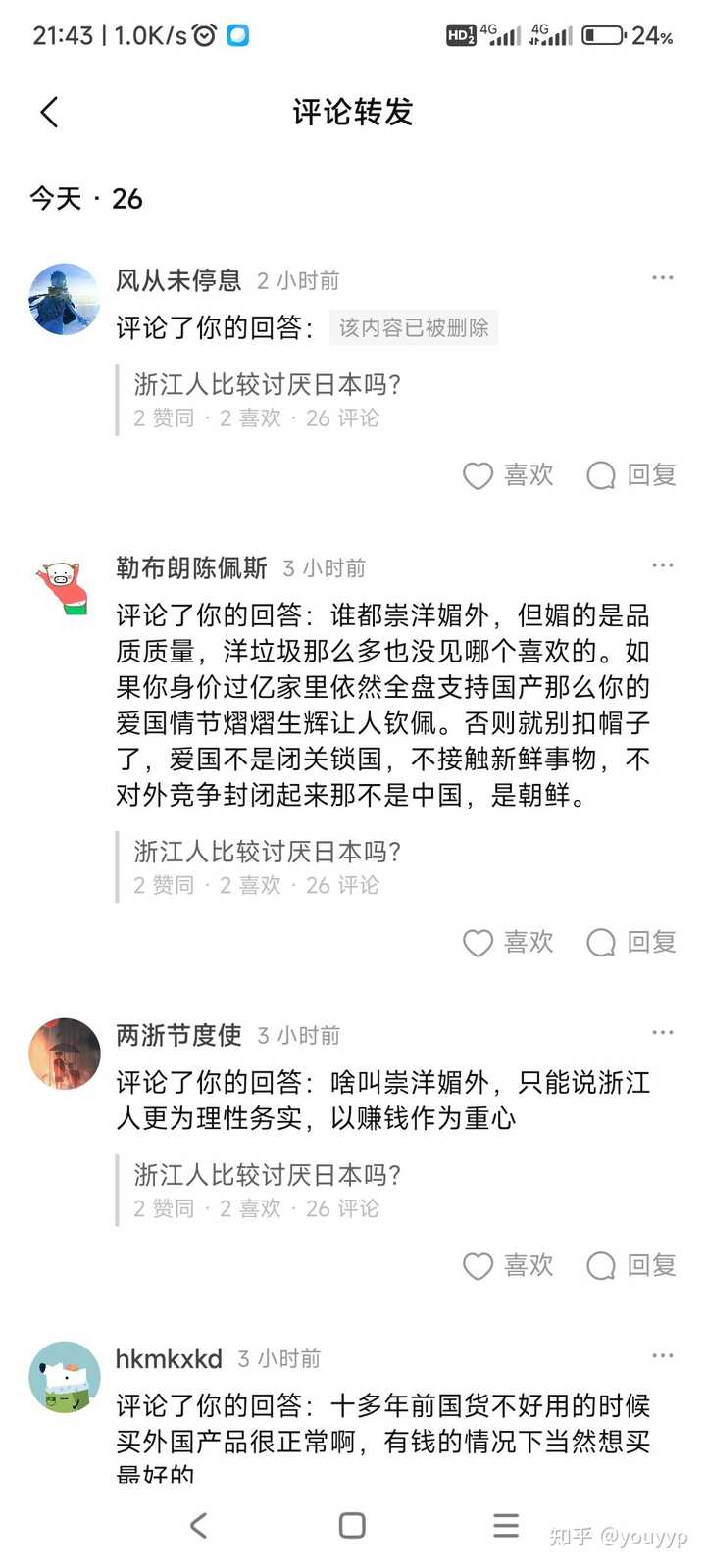
Task: Open overflow menu on 风从未停息's comment
Action: click(663, 278)
